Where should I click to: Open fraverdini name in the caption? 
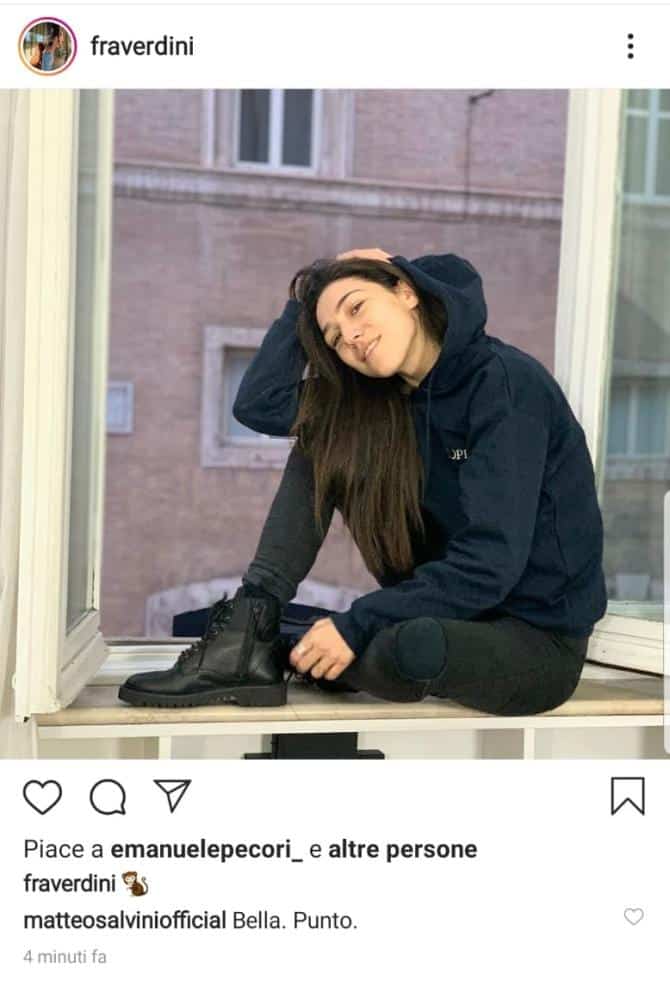(x=69, y=884)
